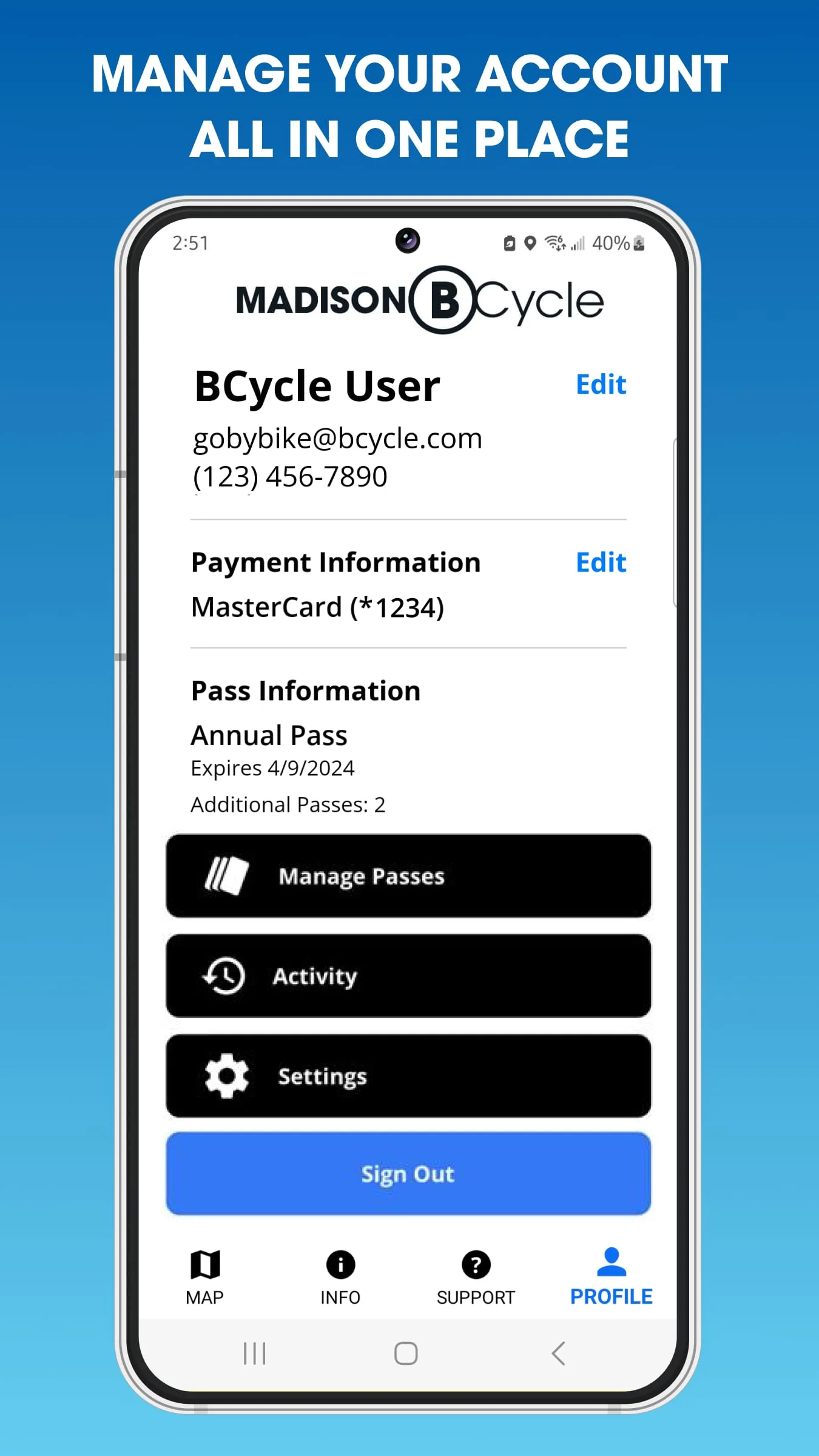Tap the Madison BCycle logo
The image size is (819, 1456).
(417, 302)
